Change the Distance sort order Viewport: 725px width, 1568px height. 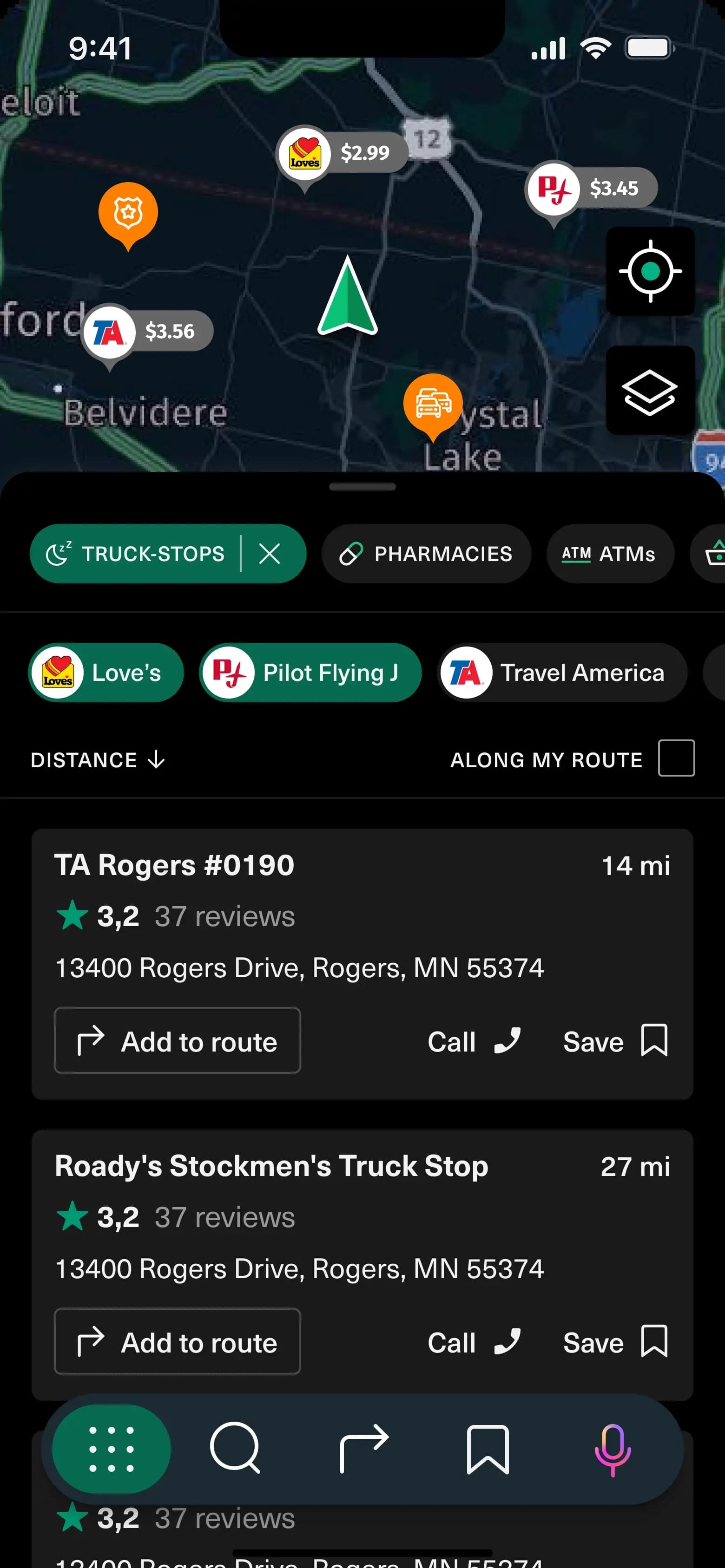click(x=98, y=760)
